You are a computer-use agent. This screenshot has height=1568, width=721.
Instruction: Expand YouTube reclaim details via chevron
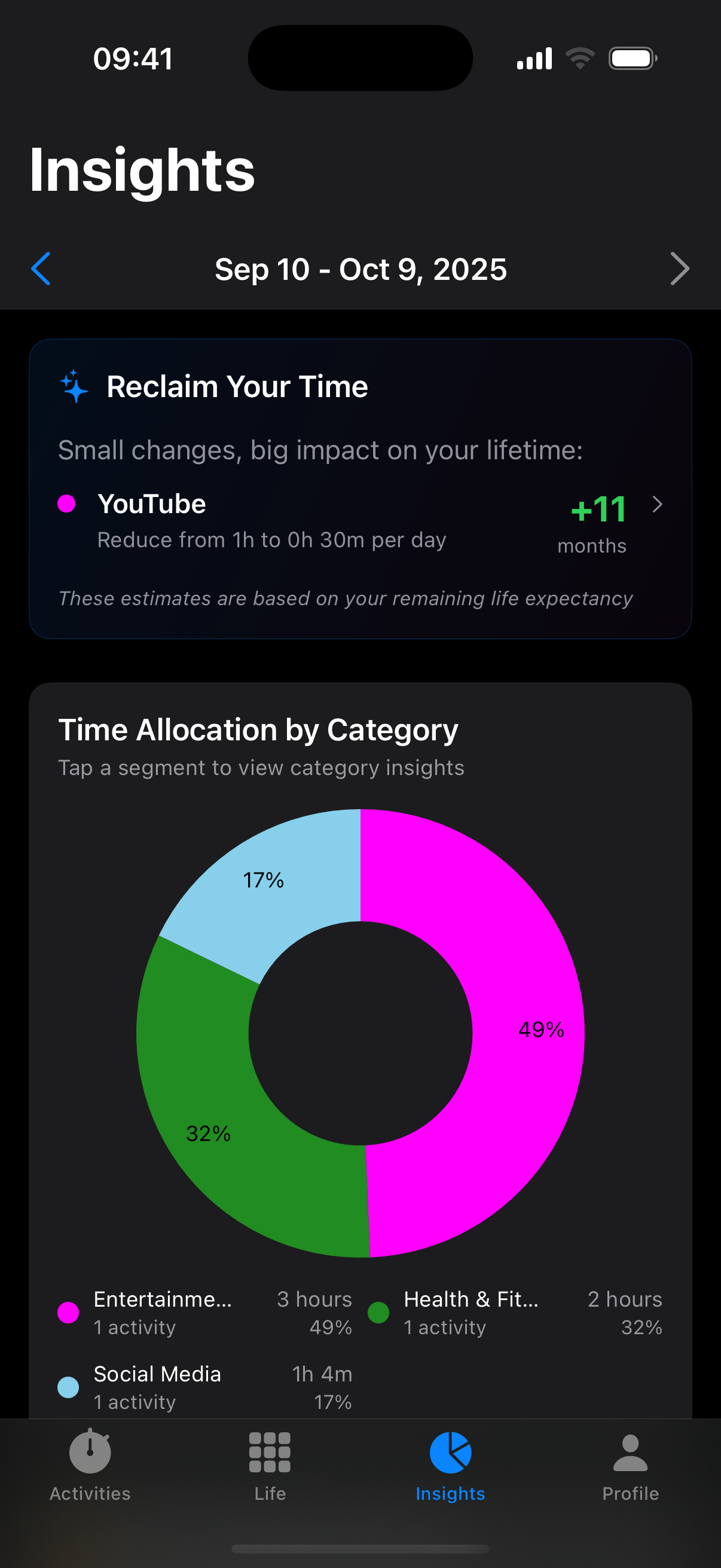point(658,505)
